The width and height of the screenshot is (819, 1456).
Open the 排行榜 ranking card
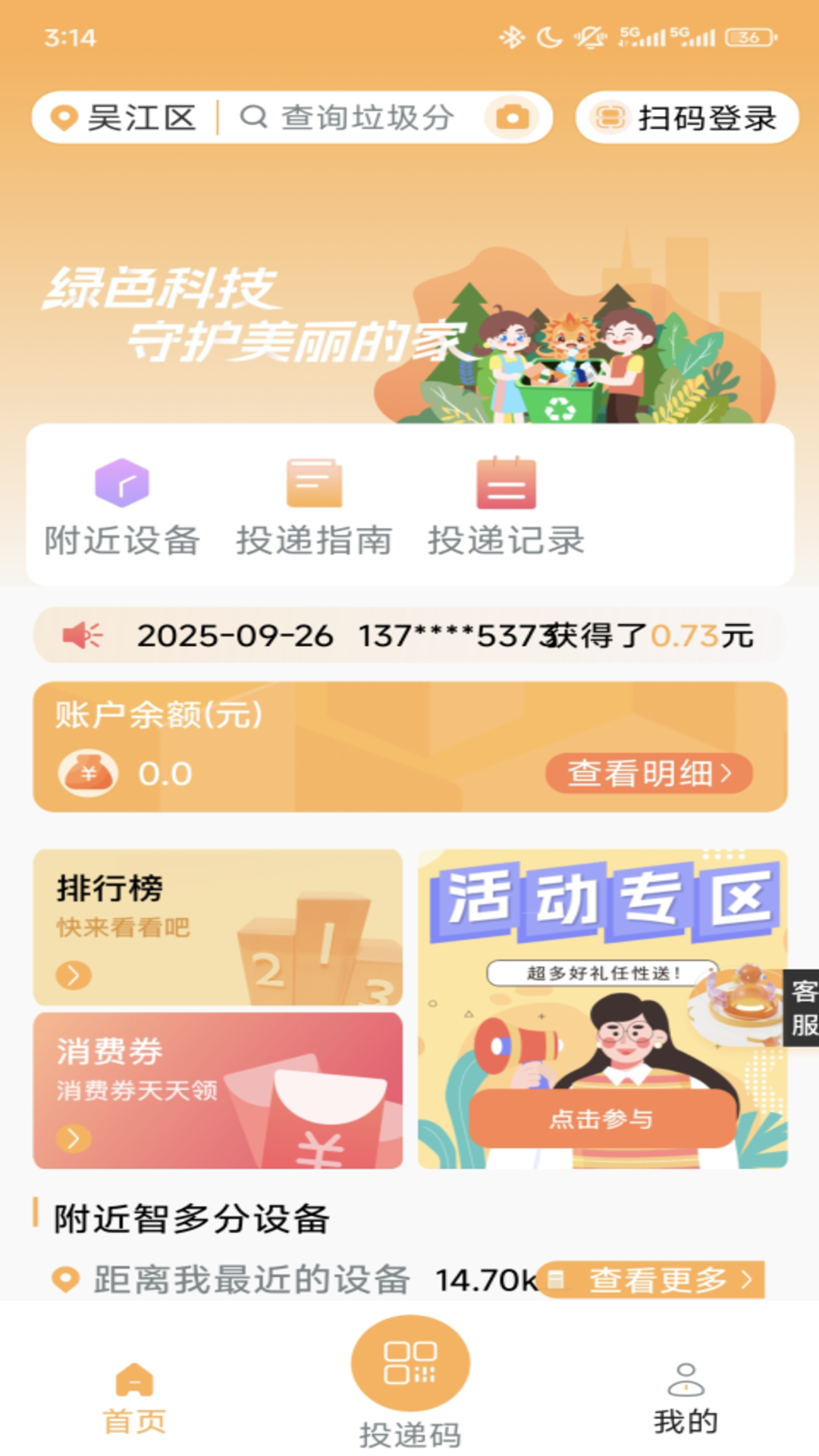(218, 927)
